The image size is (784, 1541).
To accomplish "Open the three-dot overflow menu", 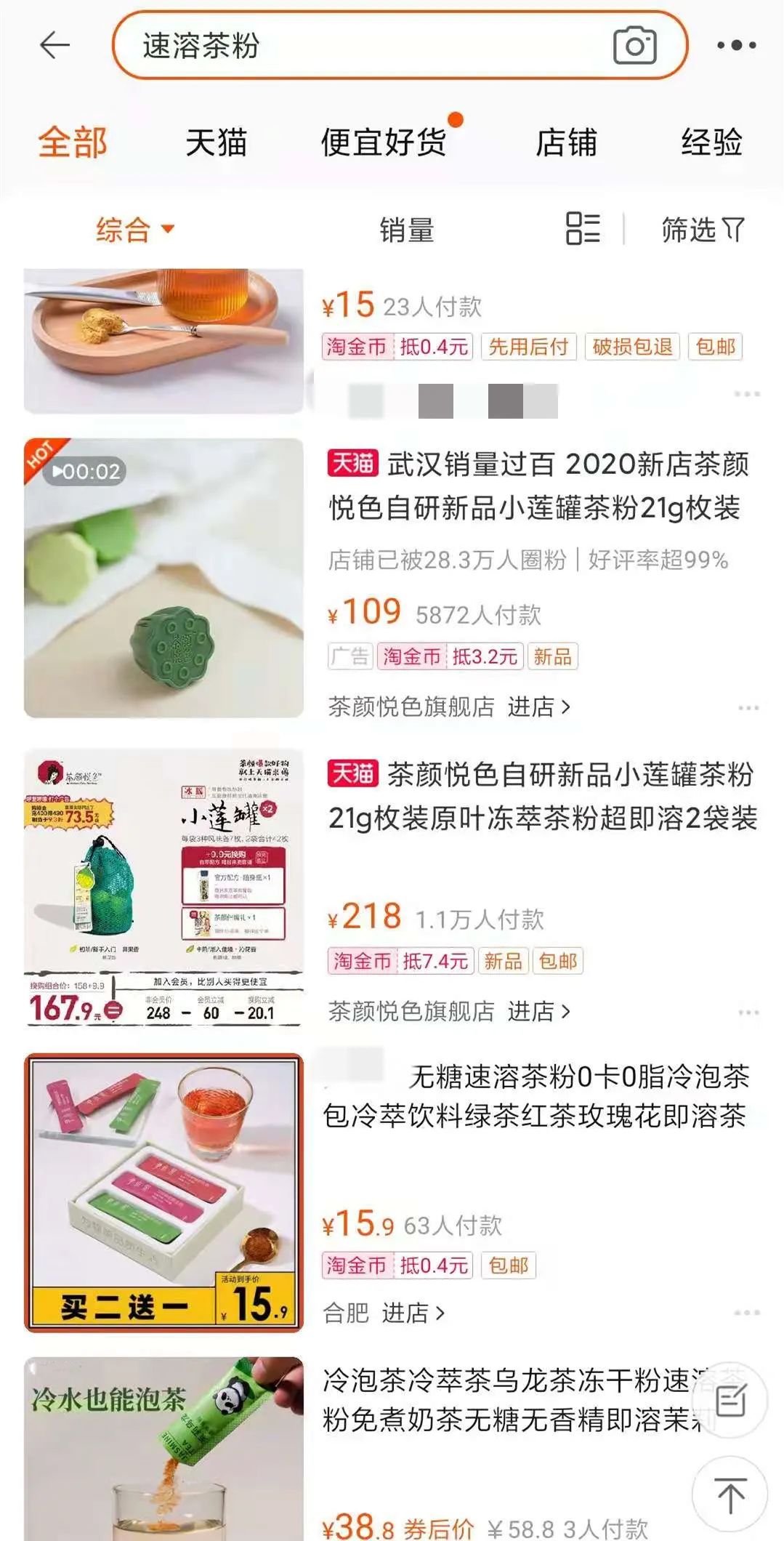I will point(736,46).
